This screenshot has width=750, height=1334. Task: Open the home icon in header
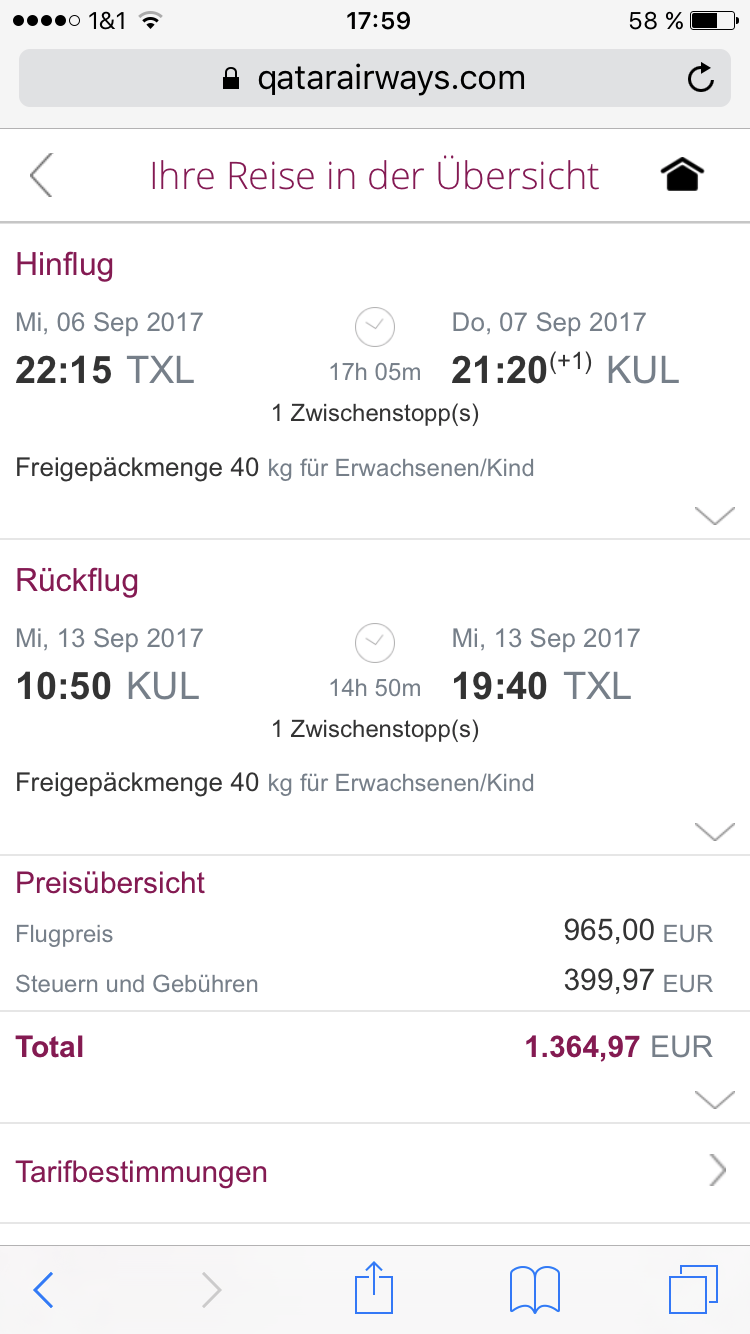click(x=682, y=175)
